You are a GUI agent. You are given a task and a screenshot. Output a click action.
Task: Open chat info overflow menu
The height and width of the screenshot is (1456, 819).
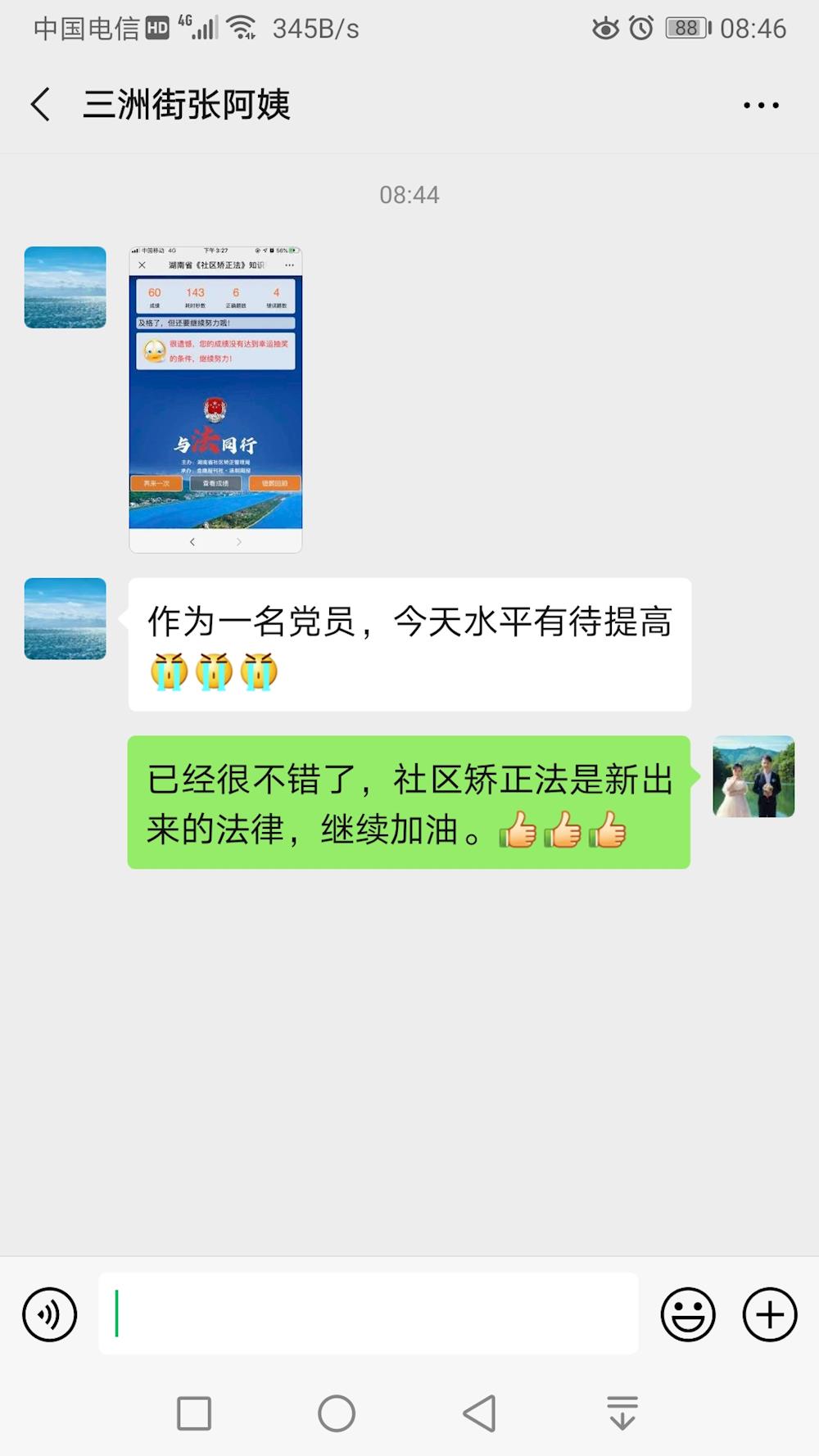(x=761, y=105)
